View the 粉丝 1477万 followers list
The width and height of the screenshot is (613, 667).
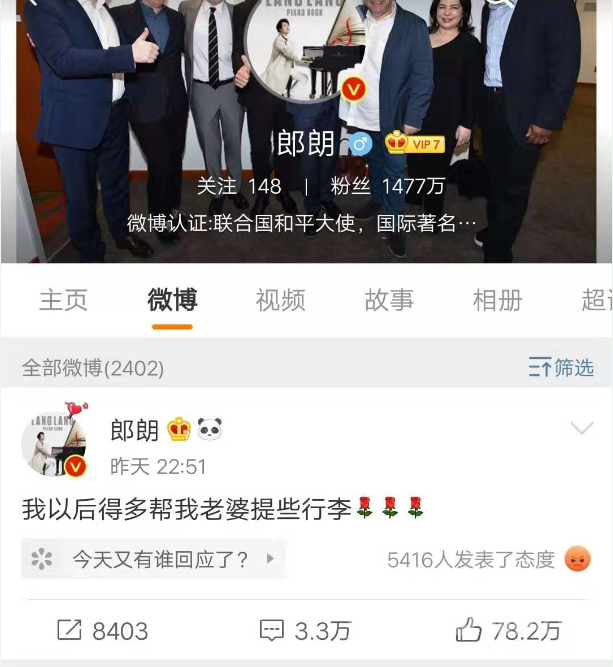point(388,187)
